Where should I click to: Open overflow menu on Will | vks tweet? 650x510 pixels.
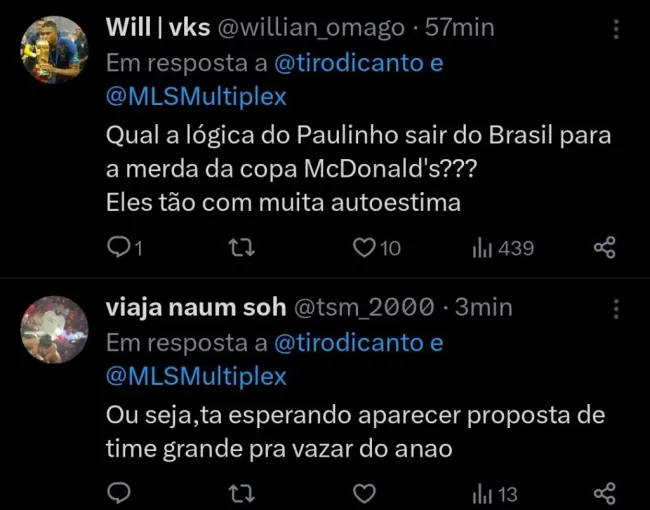click(616, 29)
